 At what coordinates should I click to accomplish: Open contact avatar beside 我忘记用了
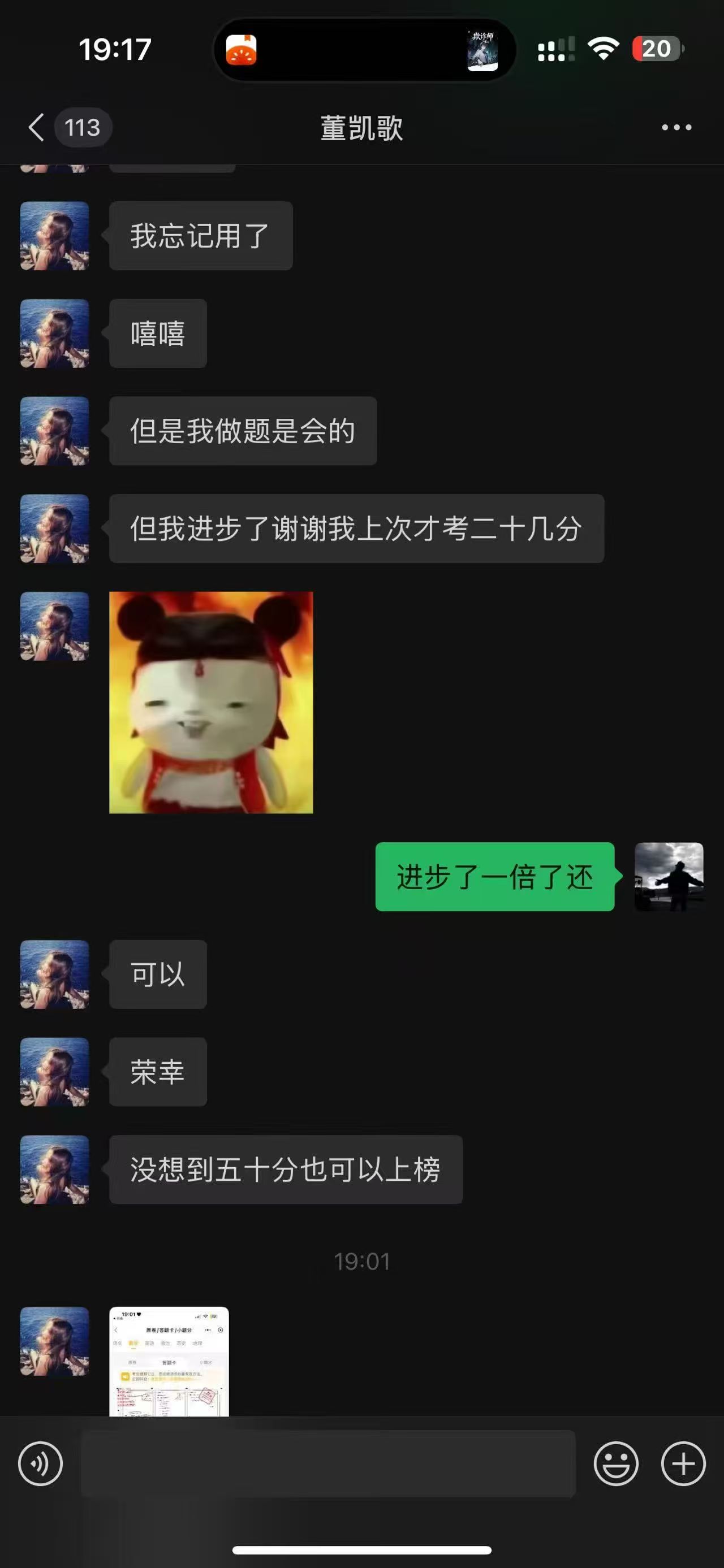55,236
